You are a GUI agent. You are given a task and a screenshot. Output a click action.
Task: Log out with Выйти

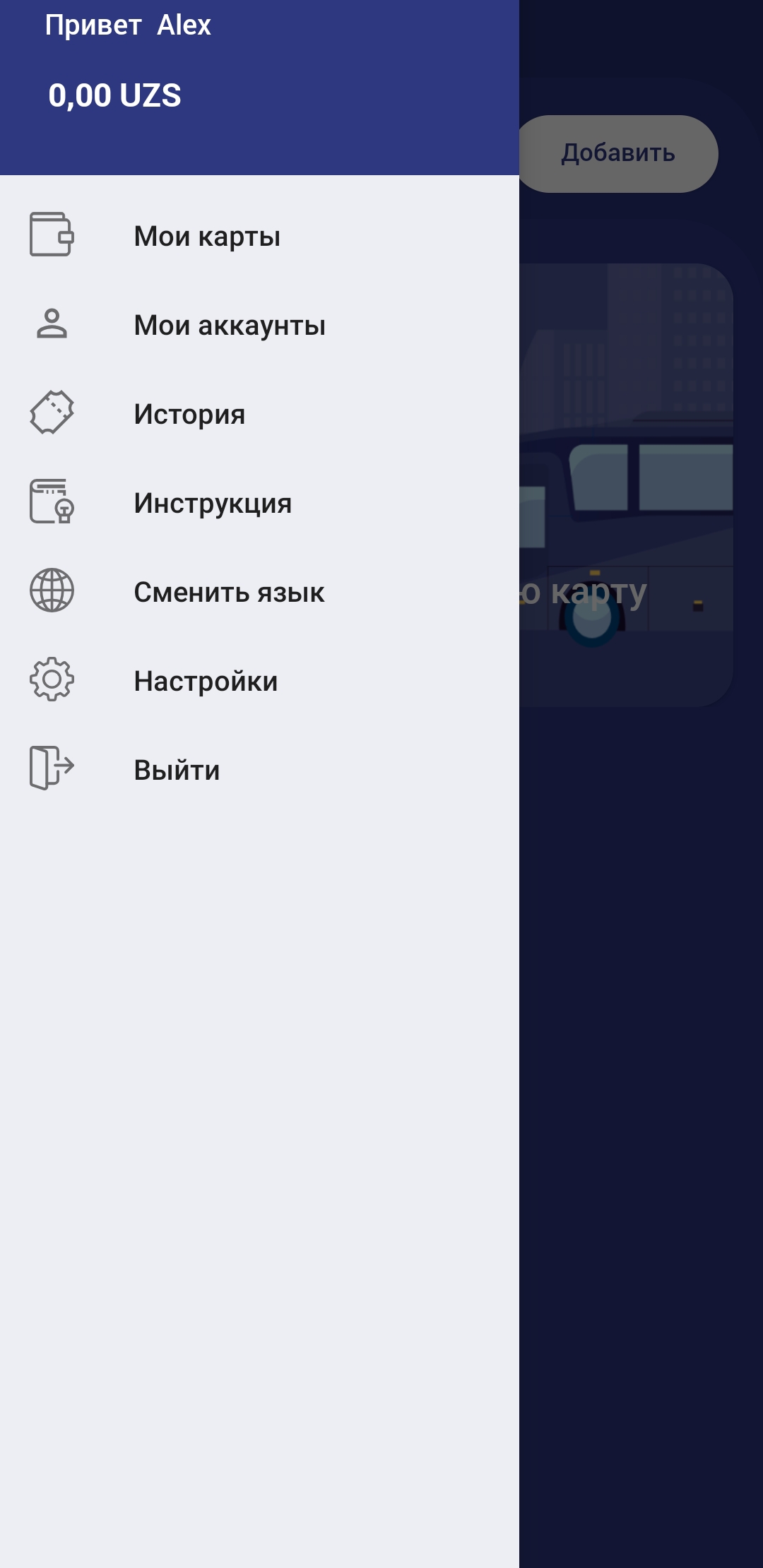tap(177, 770)
